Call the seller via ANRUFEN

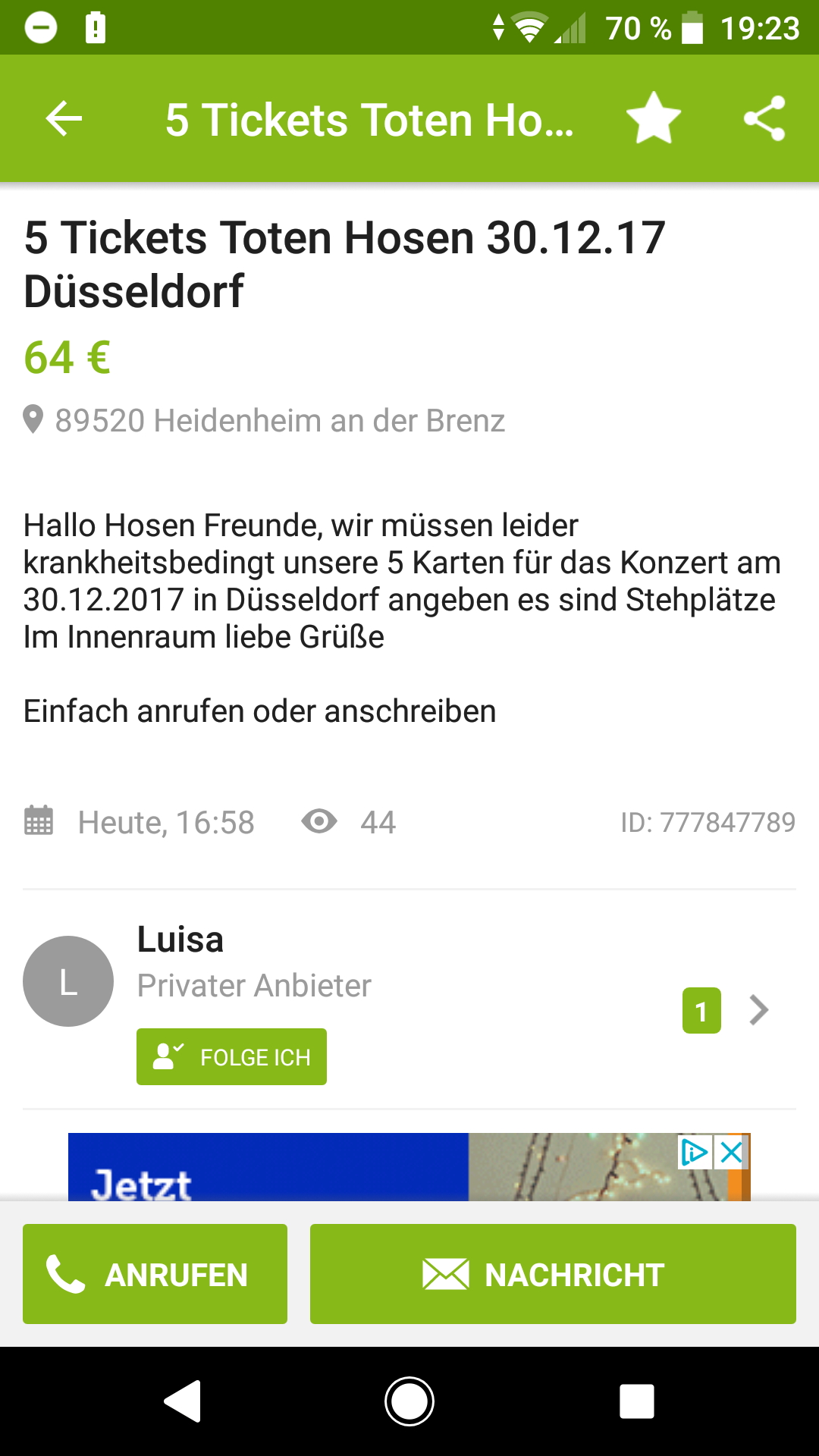click(155, 1274)
